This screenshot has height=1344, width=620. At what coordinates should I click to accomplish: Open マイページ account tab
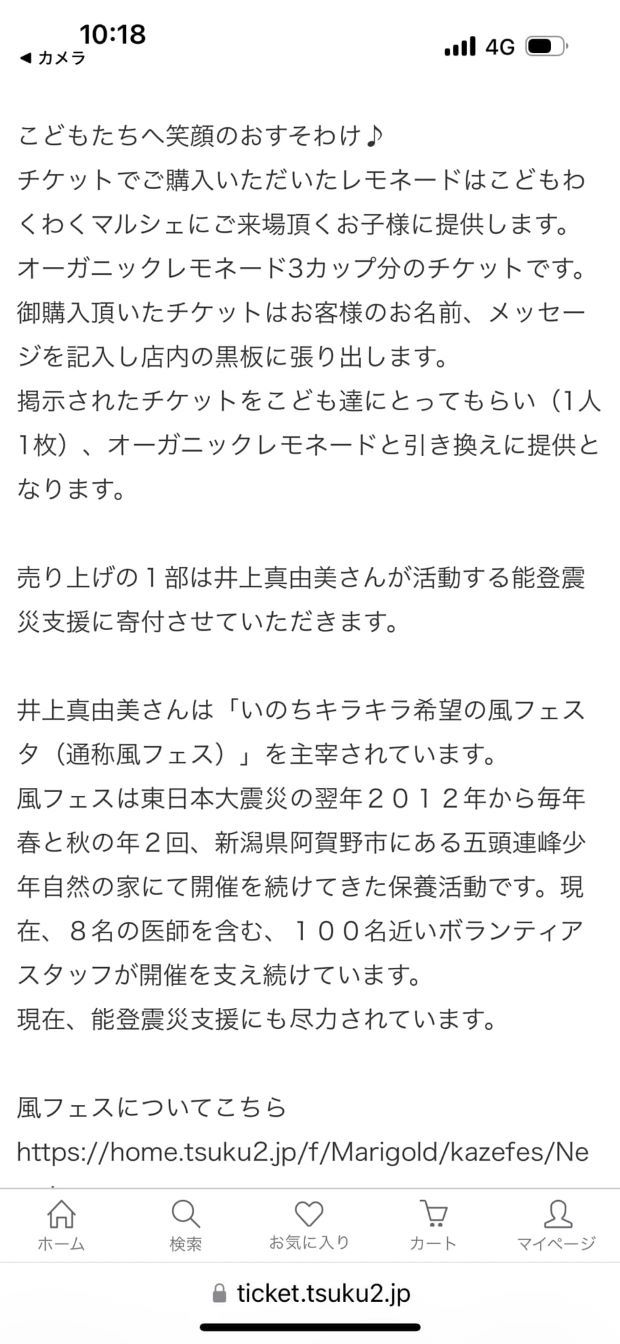click(556, 1225)
